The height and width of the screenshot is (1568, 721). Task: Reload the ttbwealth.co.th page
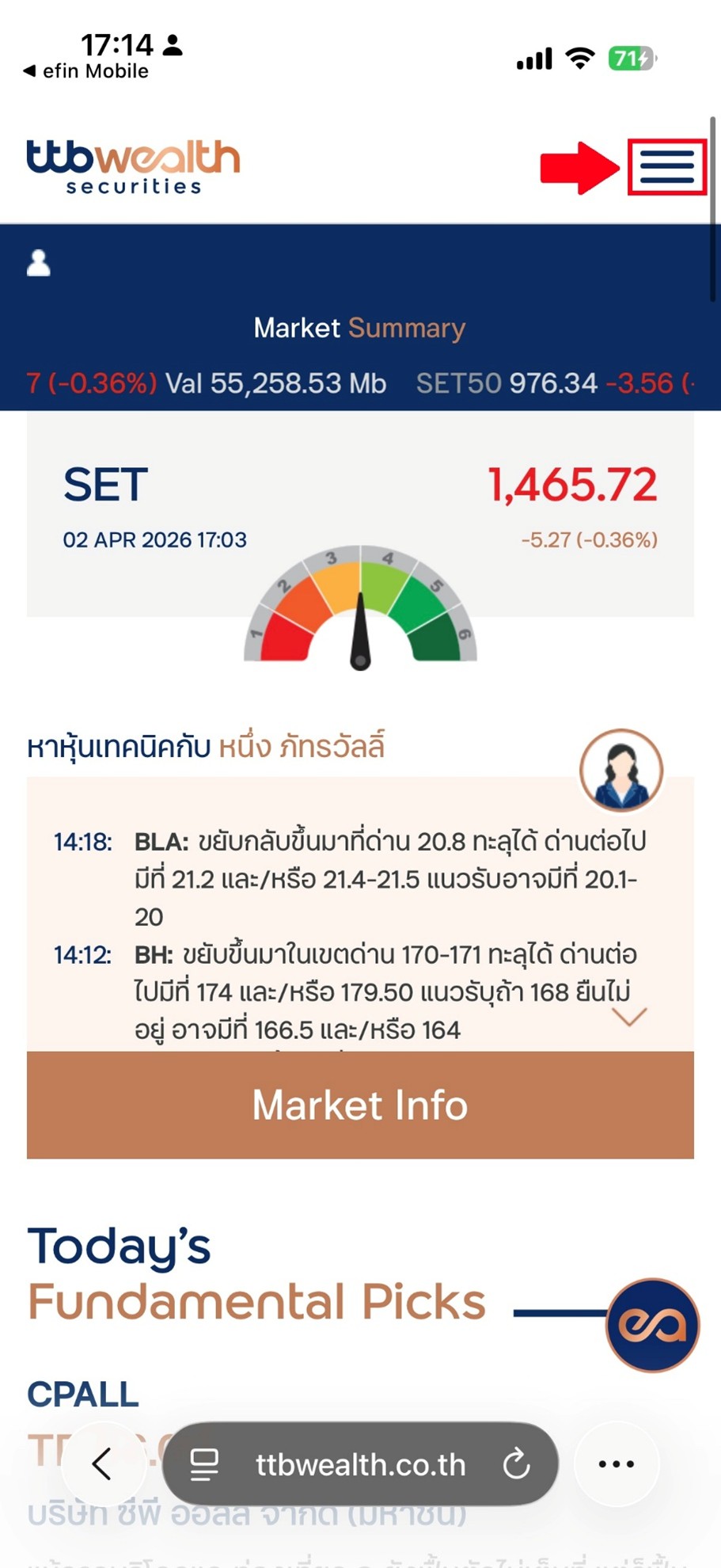(x=516, y=1464)
